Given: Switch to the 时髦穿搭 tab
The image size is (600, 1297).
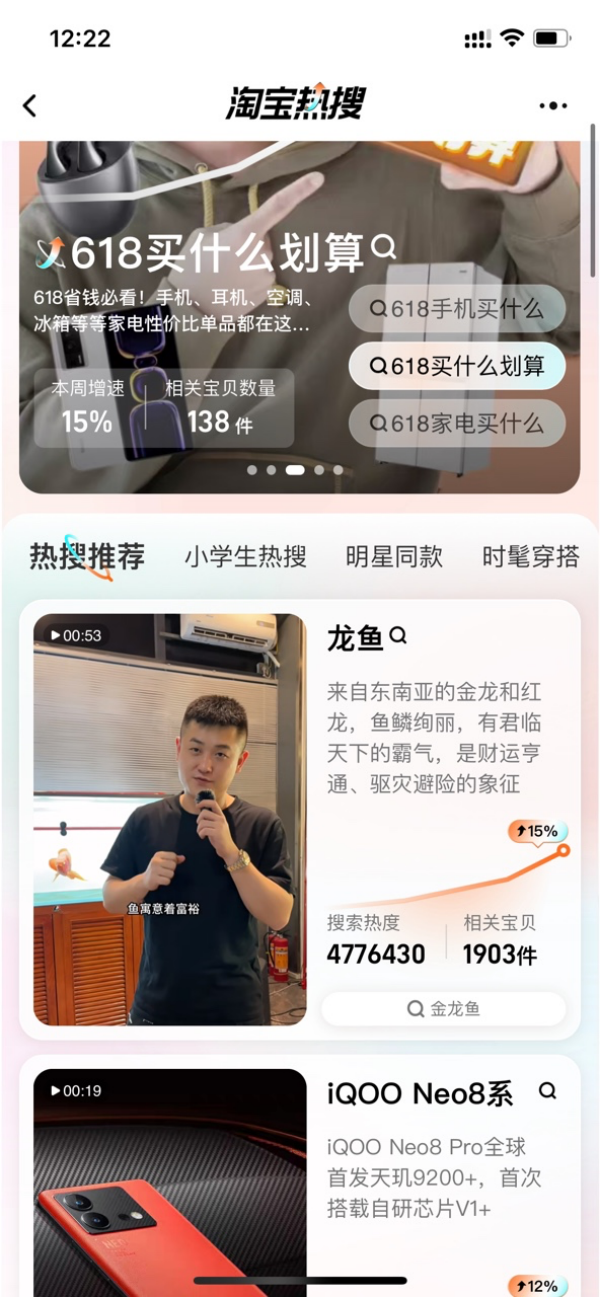Looking at the screenshot, I should click(530, 557).
